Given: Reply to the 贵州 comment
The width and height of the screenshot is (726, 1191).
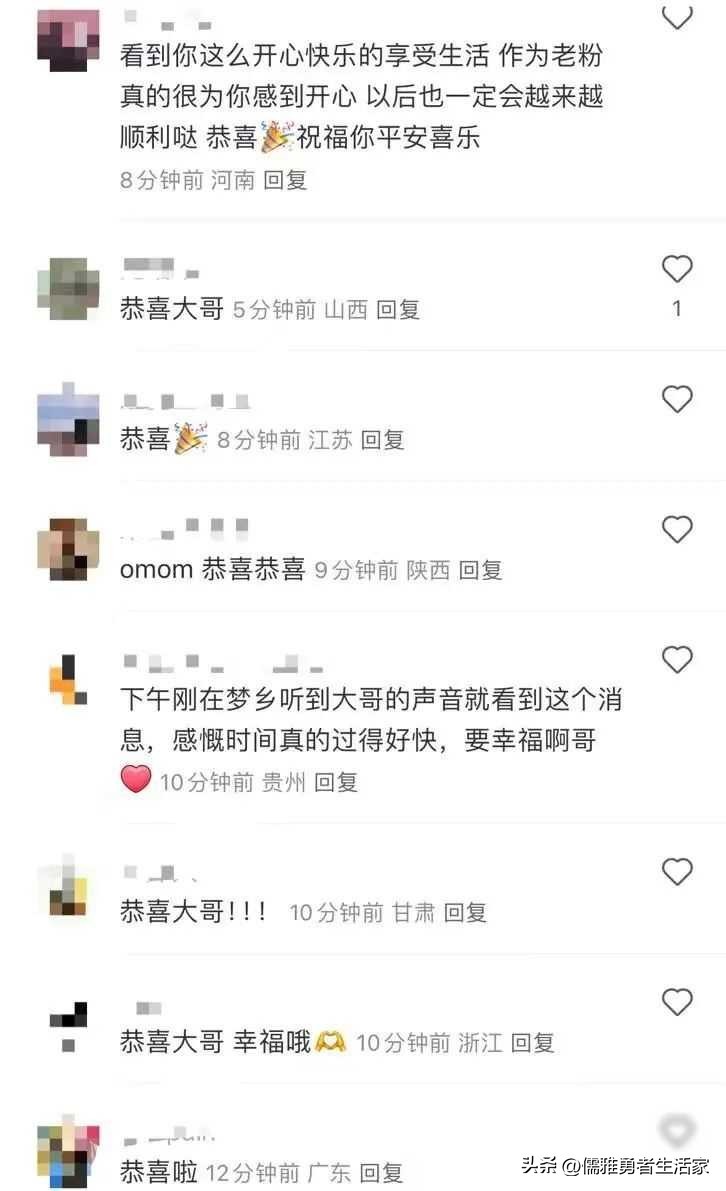Looking at the screenshot, I should pos(336,782).
